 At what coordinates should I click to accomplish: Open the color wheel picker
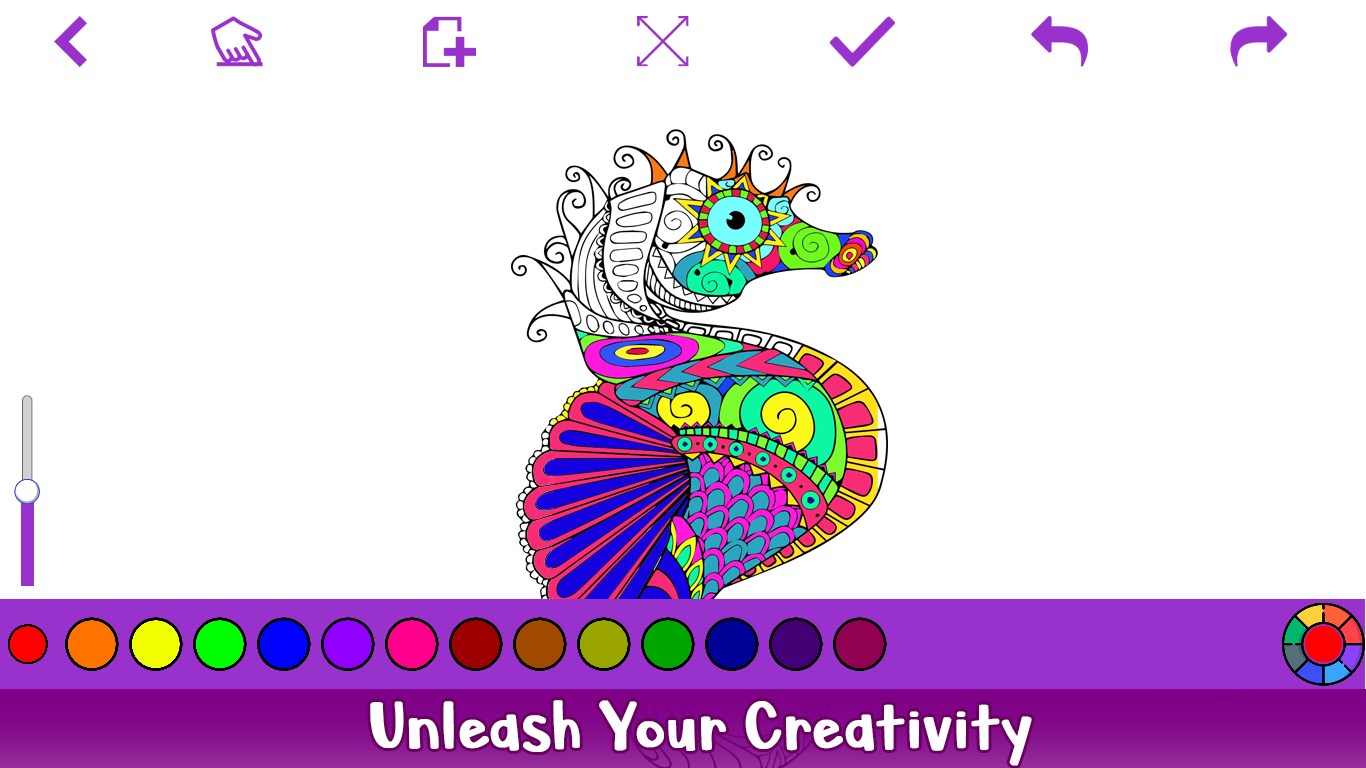coord(1322,644)
